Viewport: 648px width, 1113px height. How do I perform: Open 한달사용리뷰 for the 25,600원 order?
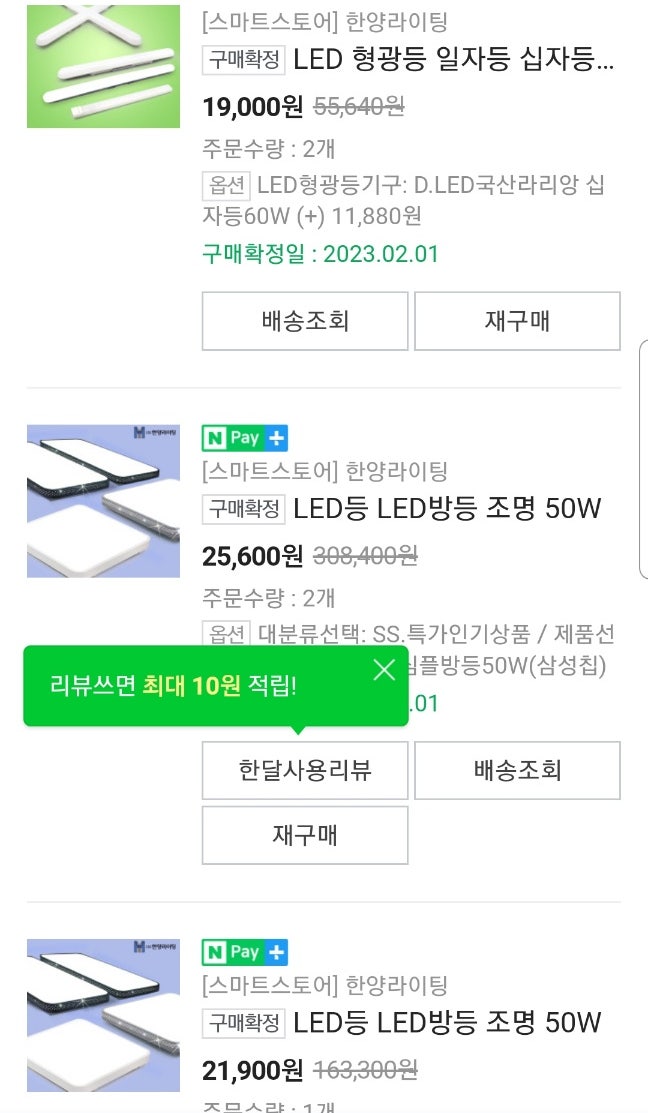304,770
